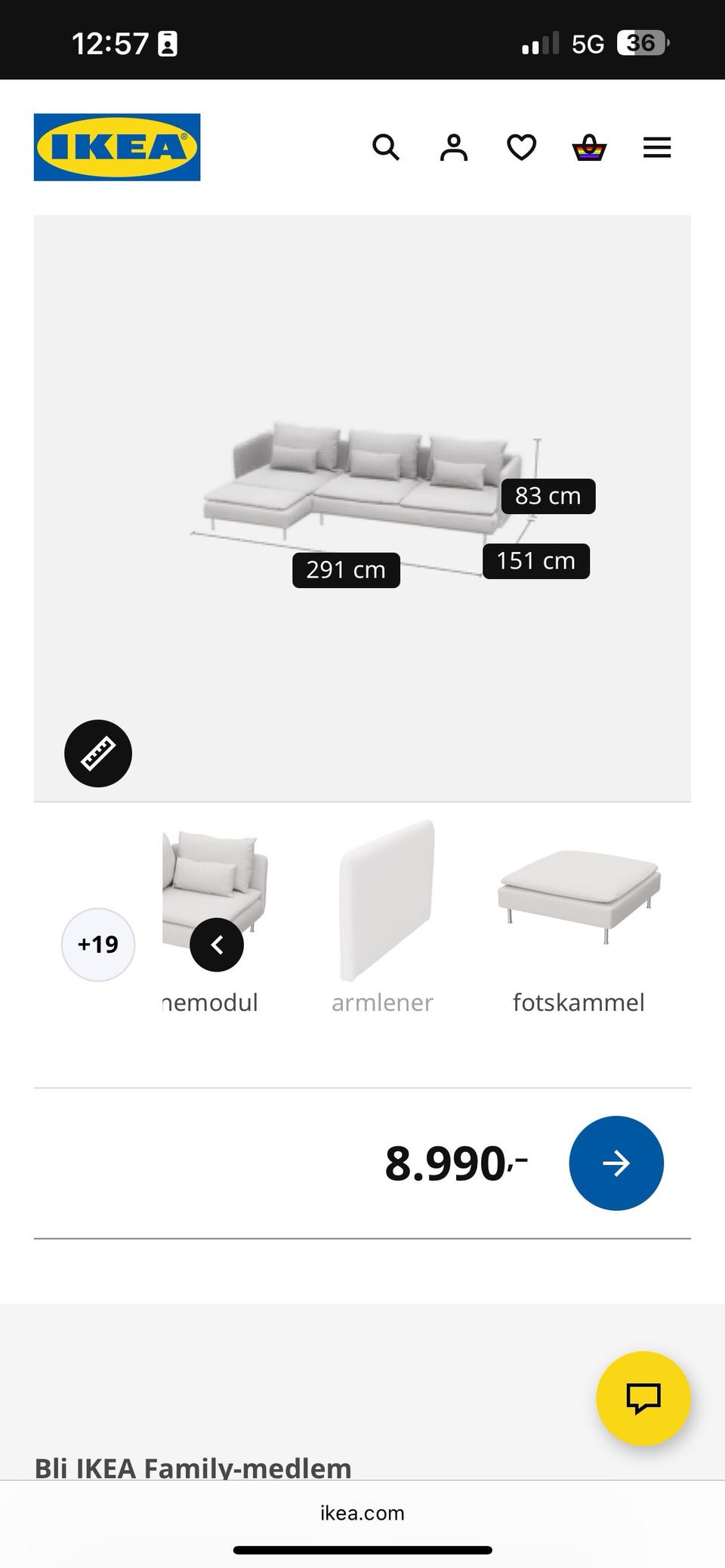
Task: Toggle the 151 cm depth measurement
Action: (x=535, y=560)
